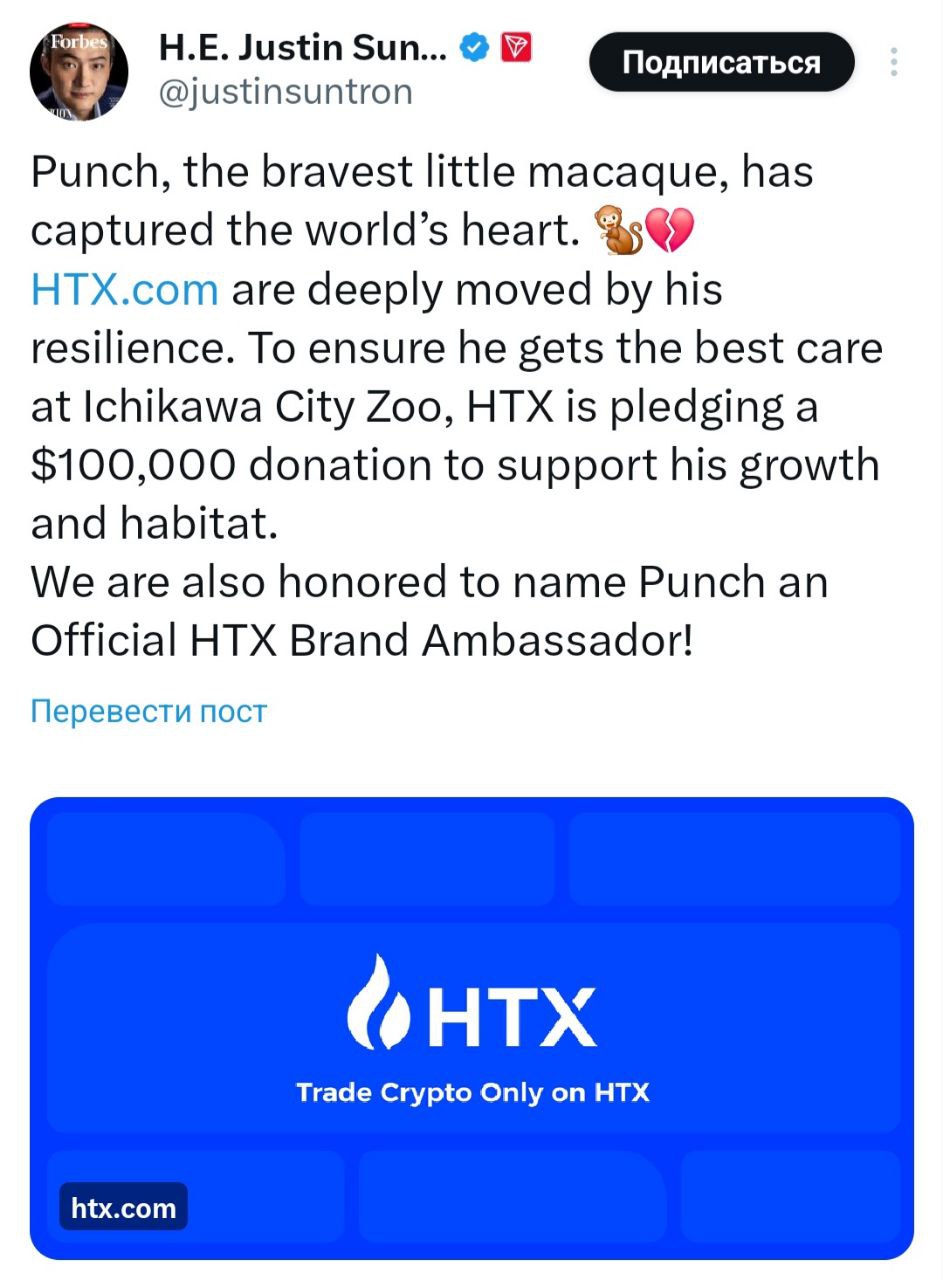Image resolution: width=943 pixels, height=1280 pixels.
Task: Tap the Подписаться follow button
Action: tap(721, 64)
